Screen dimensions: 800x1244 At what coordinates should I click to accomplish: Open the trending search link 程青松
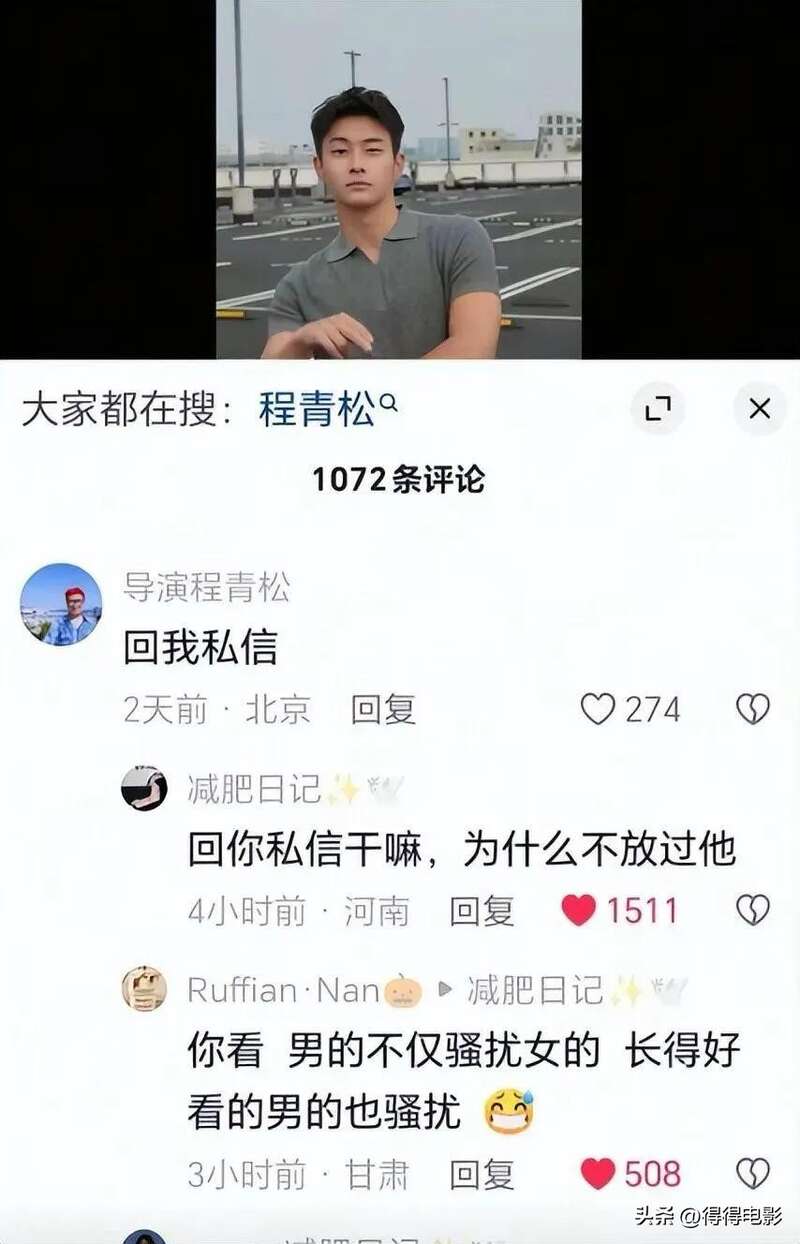[x=318, y=409]
